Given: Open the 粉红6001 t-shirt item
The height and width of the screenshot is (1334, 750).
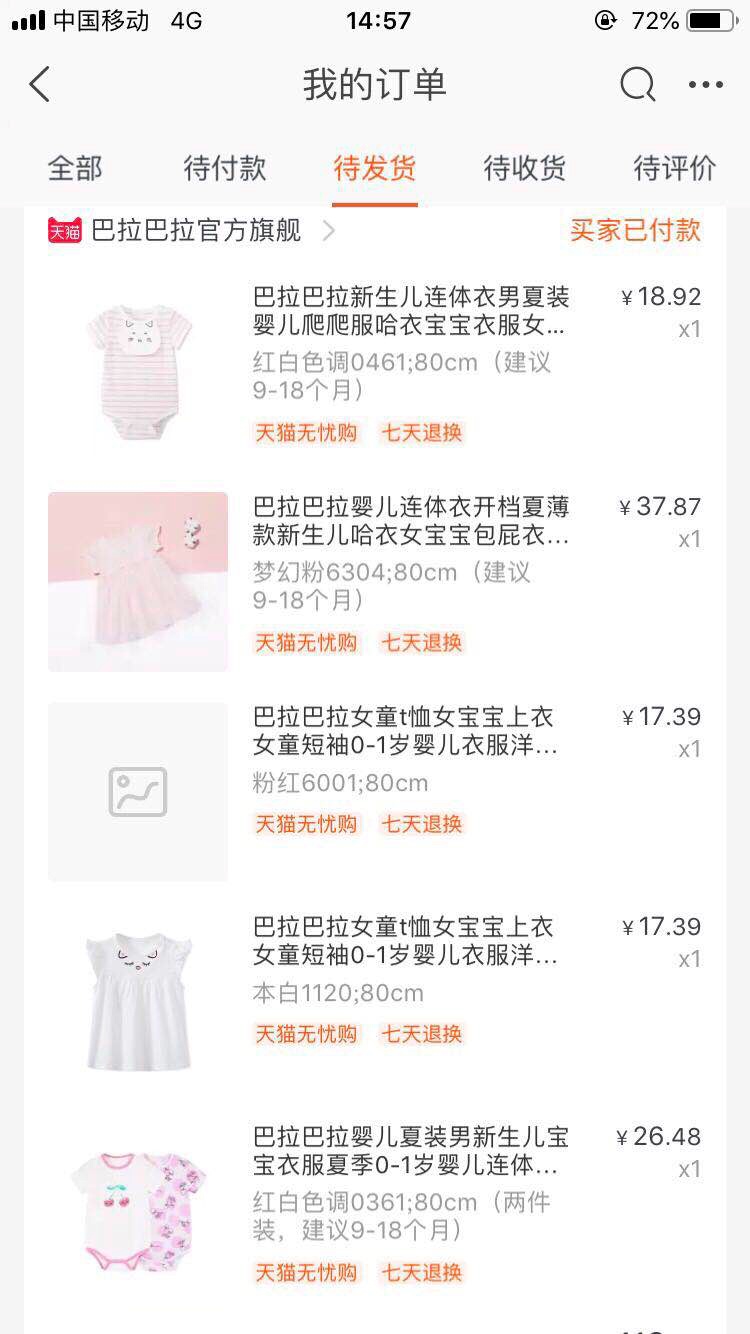Looking at the screenshot, I should point(410,762).
